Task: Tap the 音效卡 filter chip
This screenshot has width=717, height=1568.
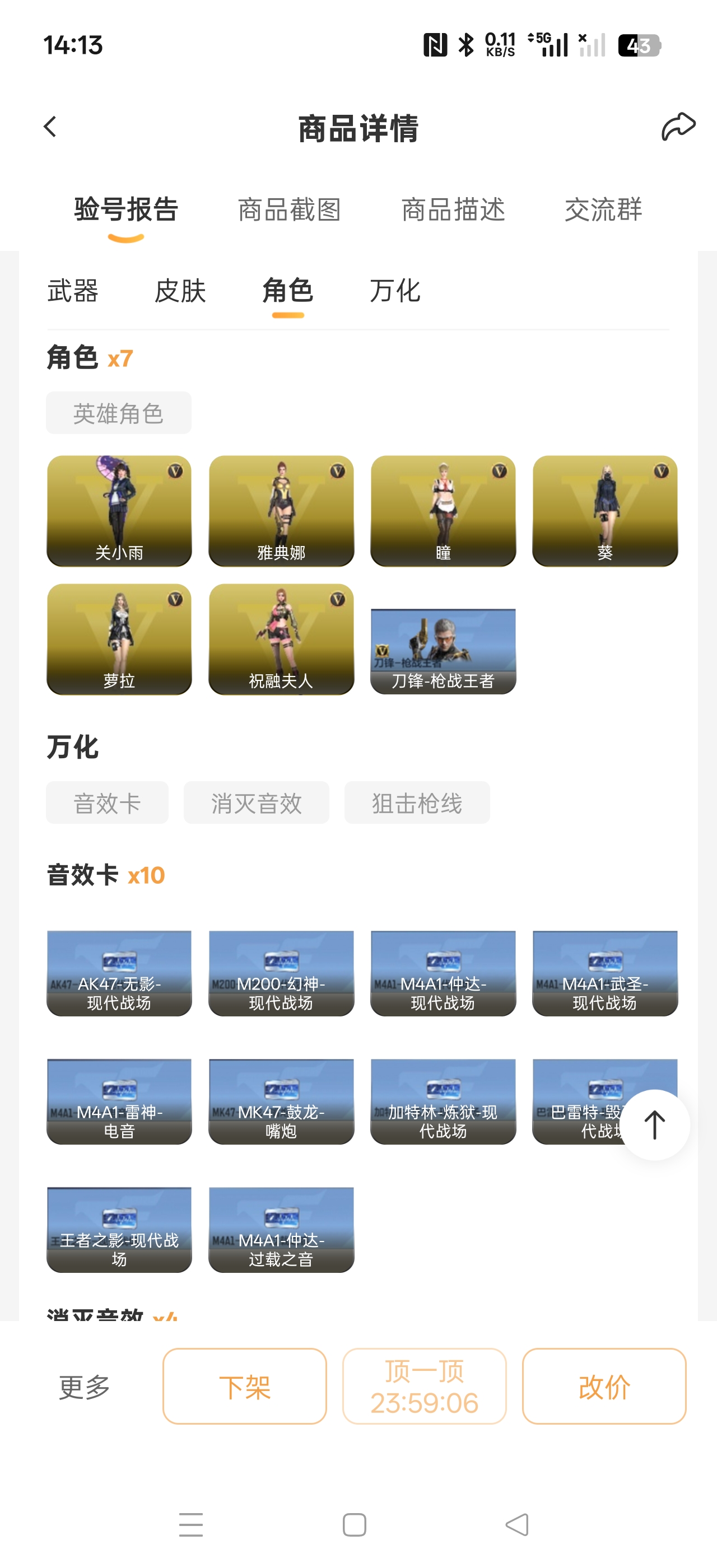Action: (x=107, y=803)
